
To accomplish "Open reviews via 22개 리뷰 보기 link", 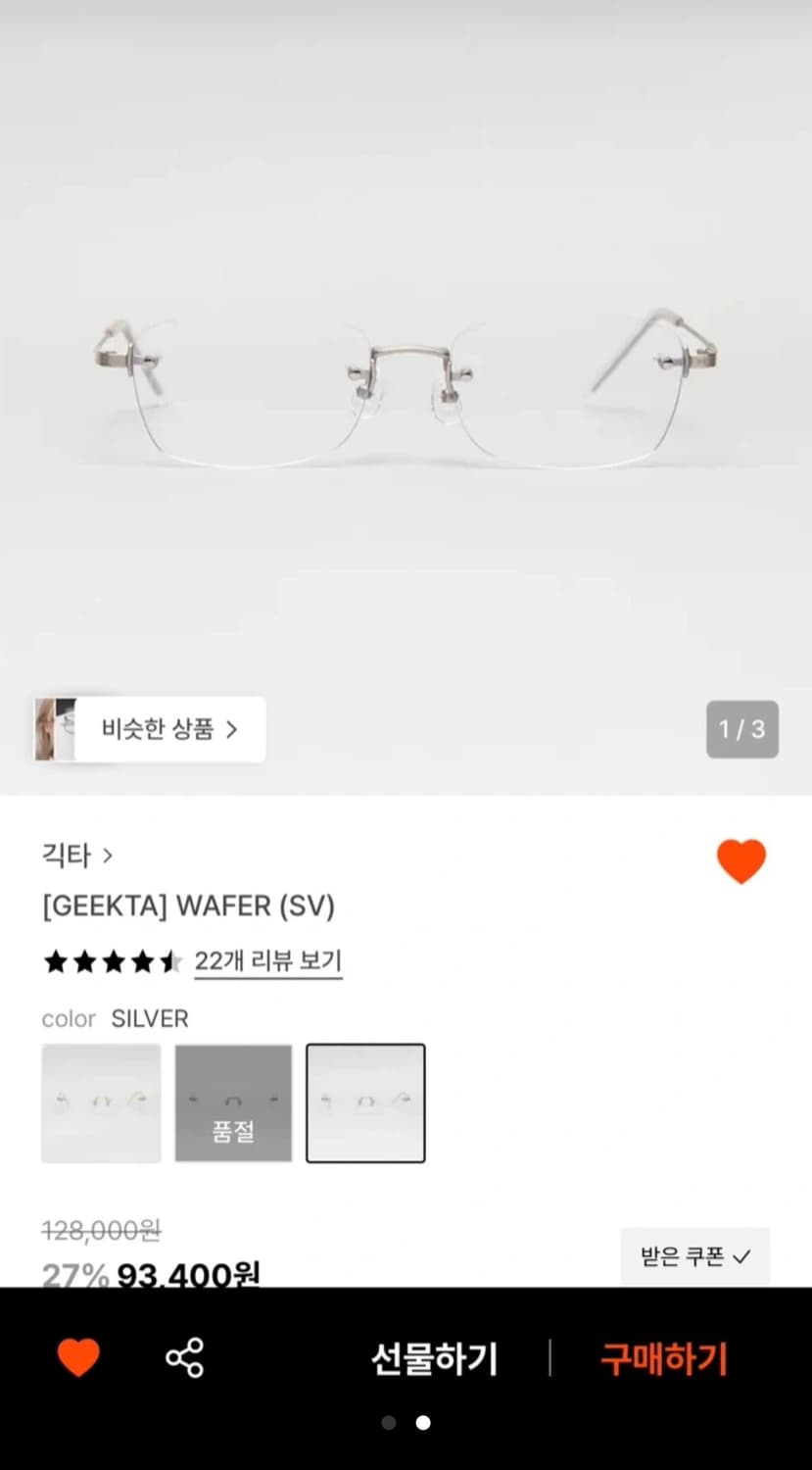I will click(267, 961).
